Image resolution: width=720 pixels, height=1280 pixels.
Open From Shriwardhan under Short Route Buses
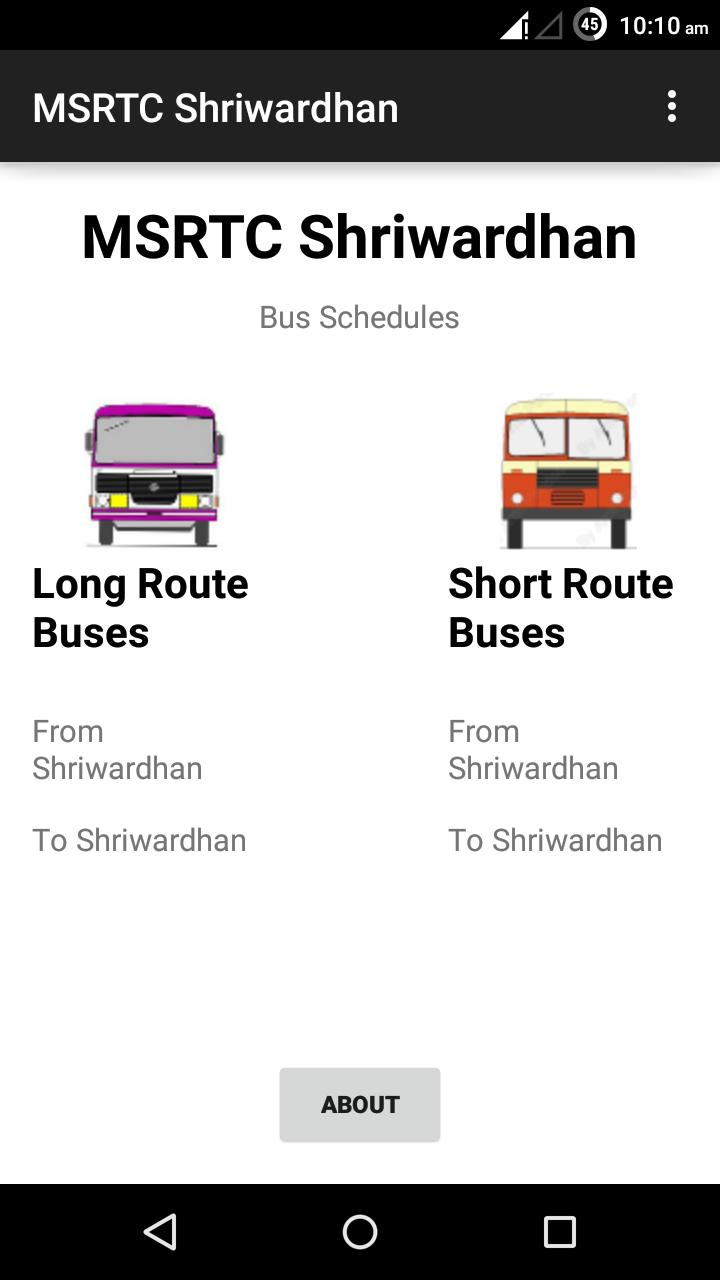coord(533,749)
